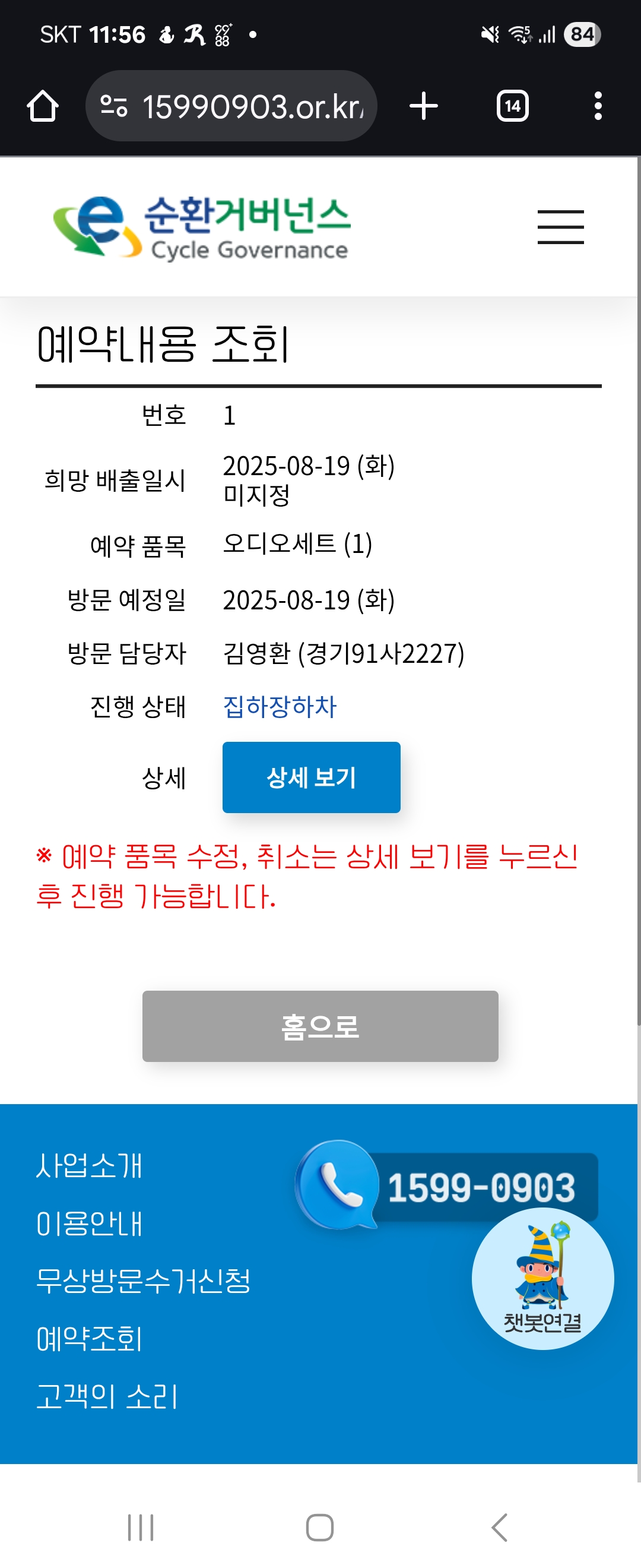
Task: Tap the system back button
Action: coord(499,1527)
